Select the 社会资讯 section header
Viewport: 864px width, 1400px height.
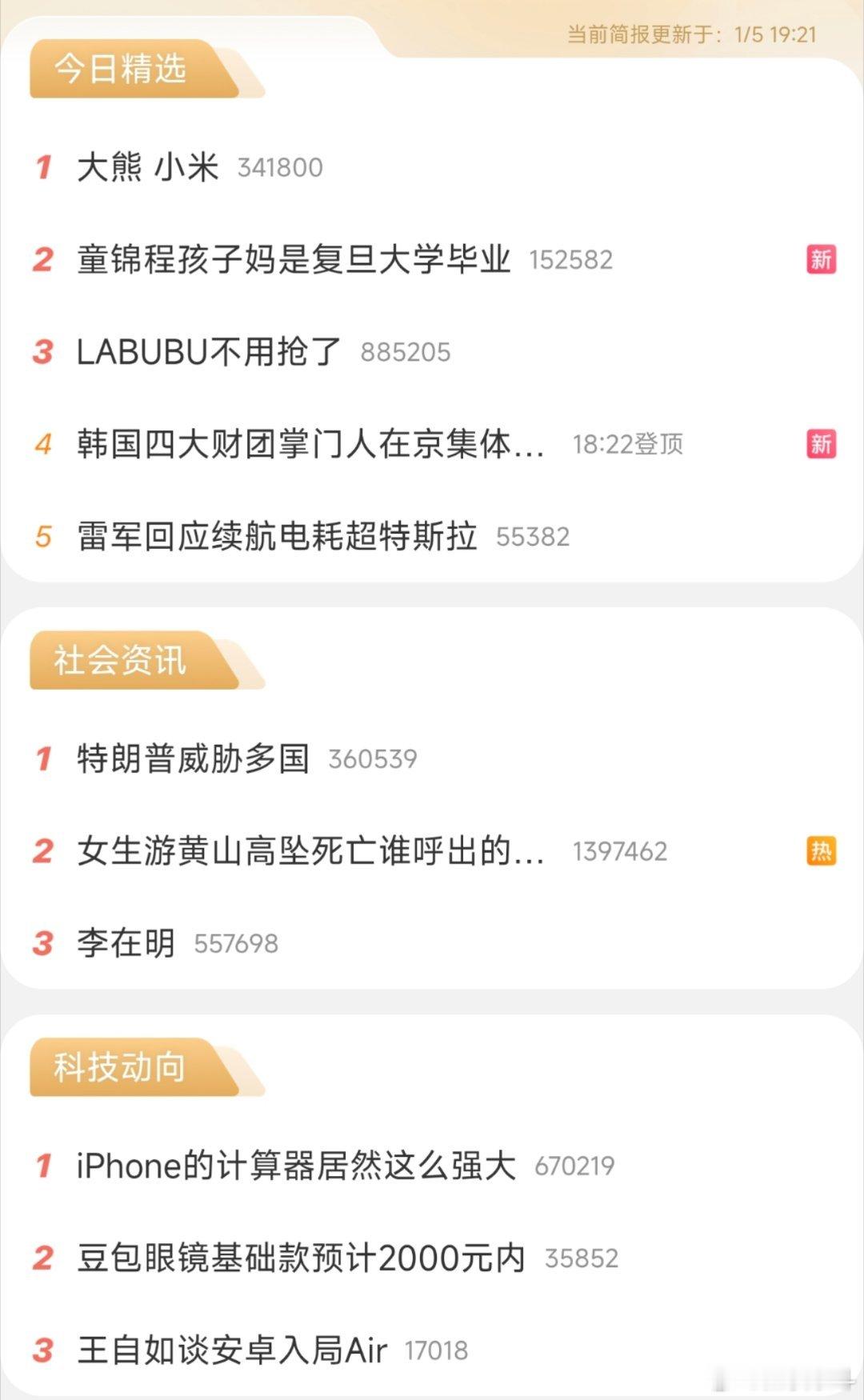pyautogui.click(x=120, y=661)
